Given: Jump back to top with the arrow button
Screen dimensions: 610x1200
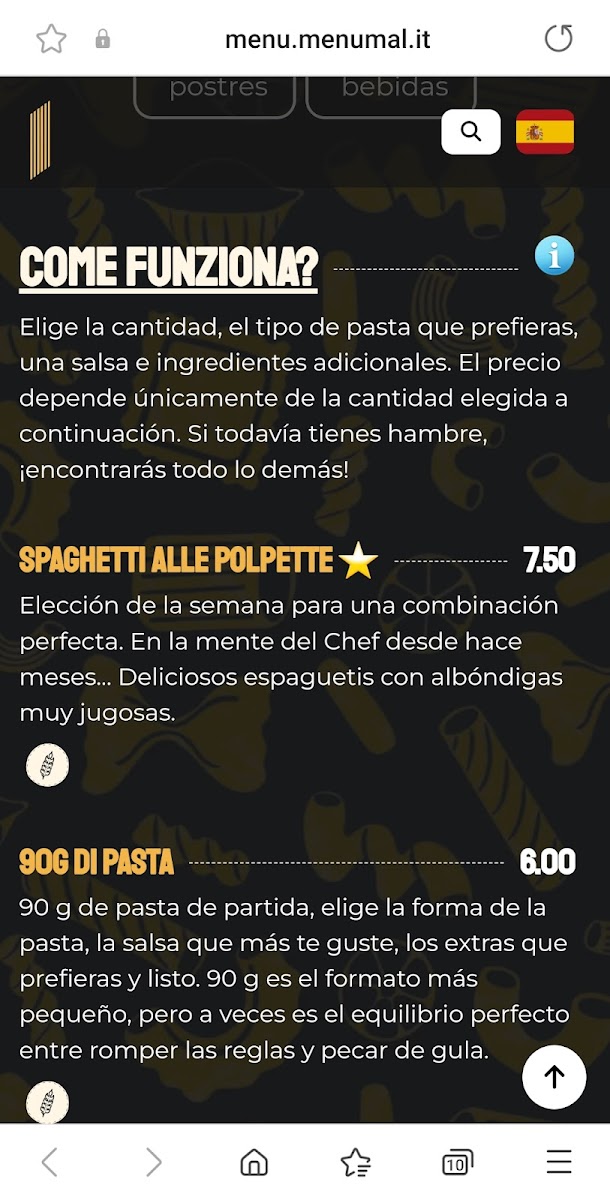Looking at the screenshot, I should pyautogui.click(x=554, y=1077).
